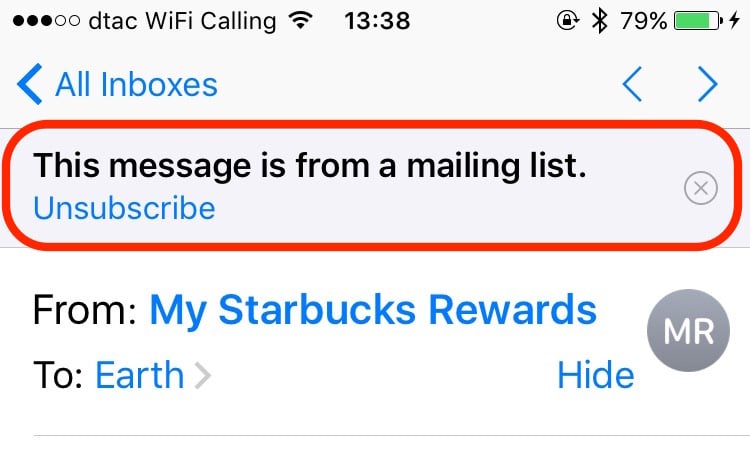The image size is (750, 473).
Task: Open recipient Earth details
Action: [x=140, y=376]
